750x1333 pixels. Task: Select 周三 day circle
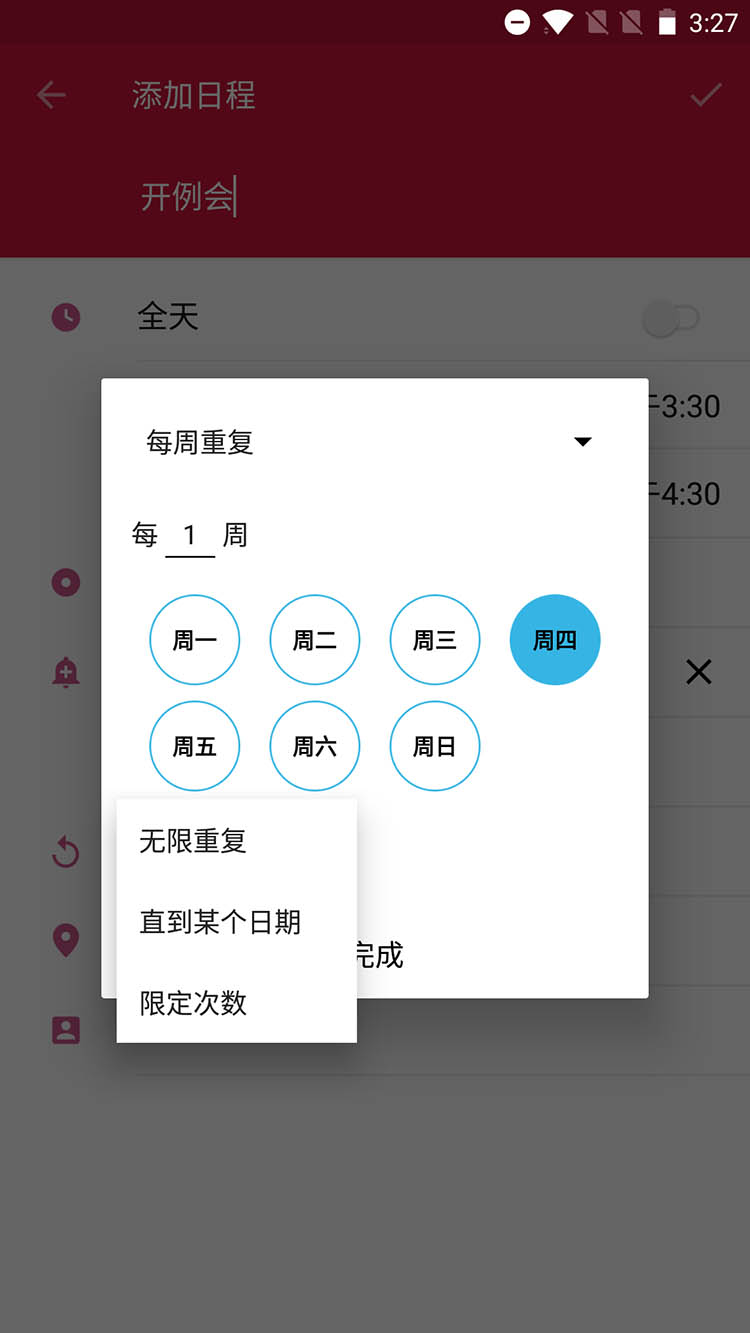pos(435,640)
